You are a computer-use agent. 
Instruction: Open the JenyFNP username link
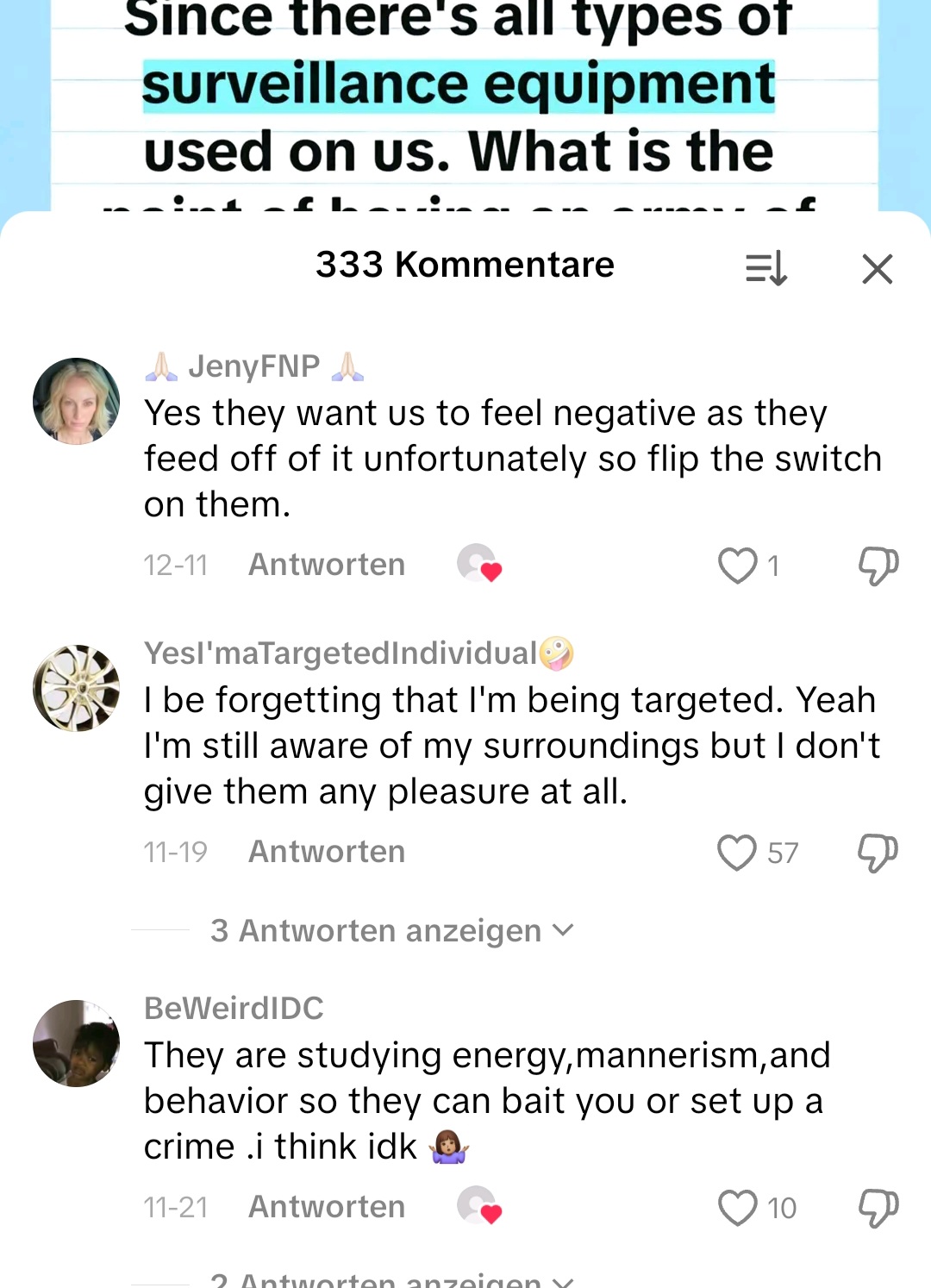[x=254, y=366]
